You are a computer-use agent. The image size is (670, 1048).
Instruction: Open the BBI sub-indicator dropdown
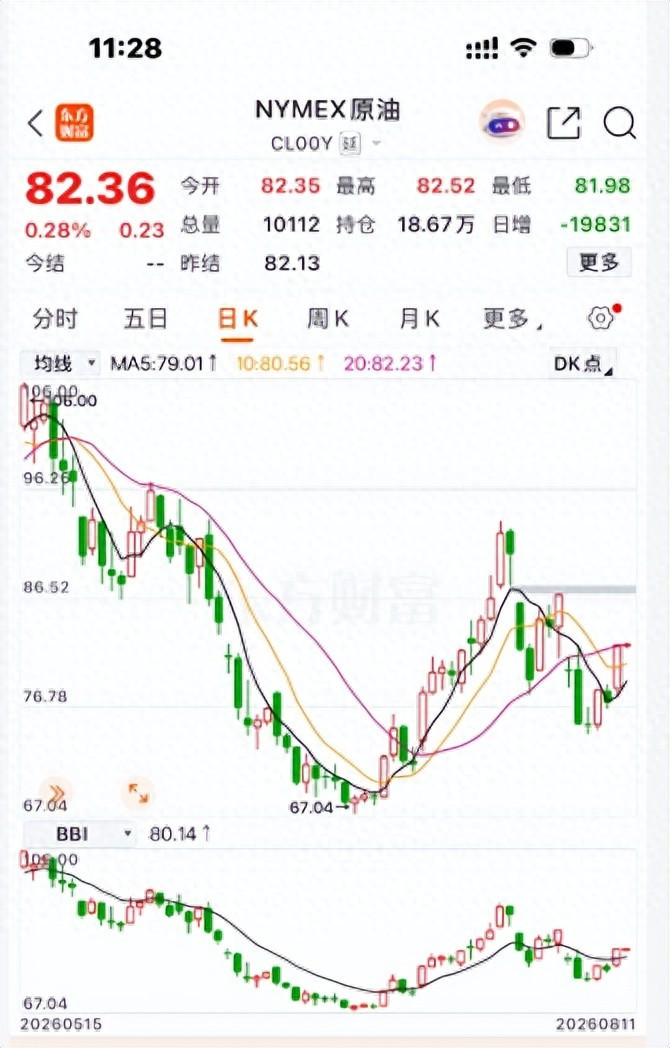click(80, 833)
